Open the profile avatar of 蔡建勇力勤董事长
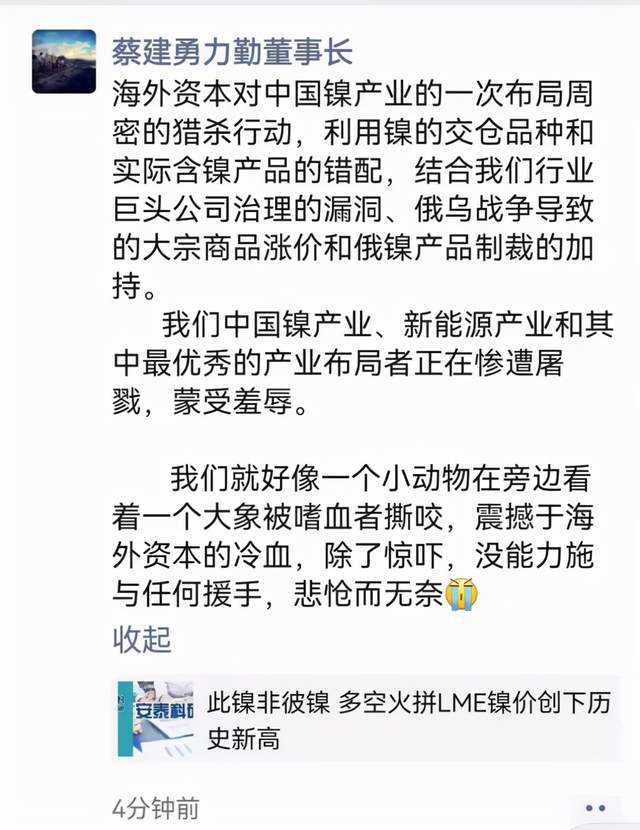 click(x=64, y=61)
